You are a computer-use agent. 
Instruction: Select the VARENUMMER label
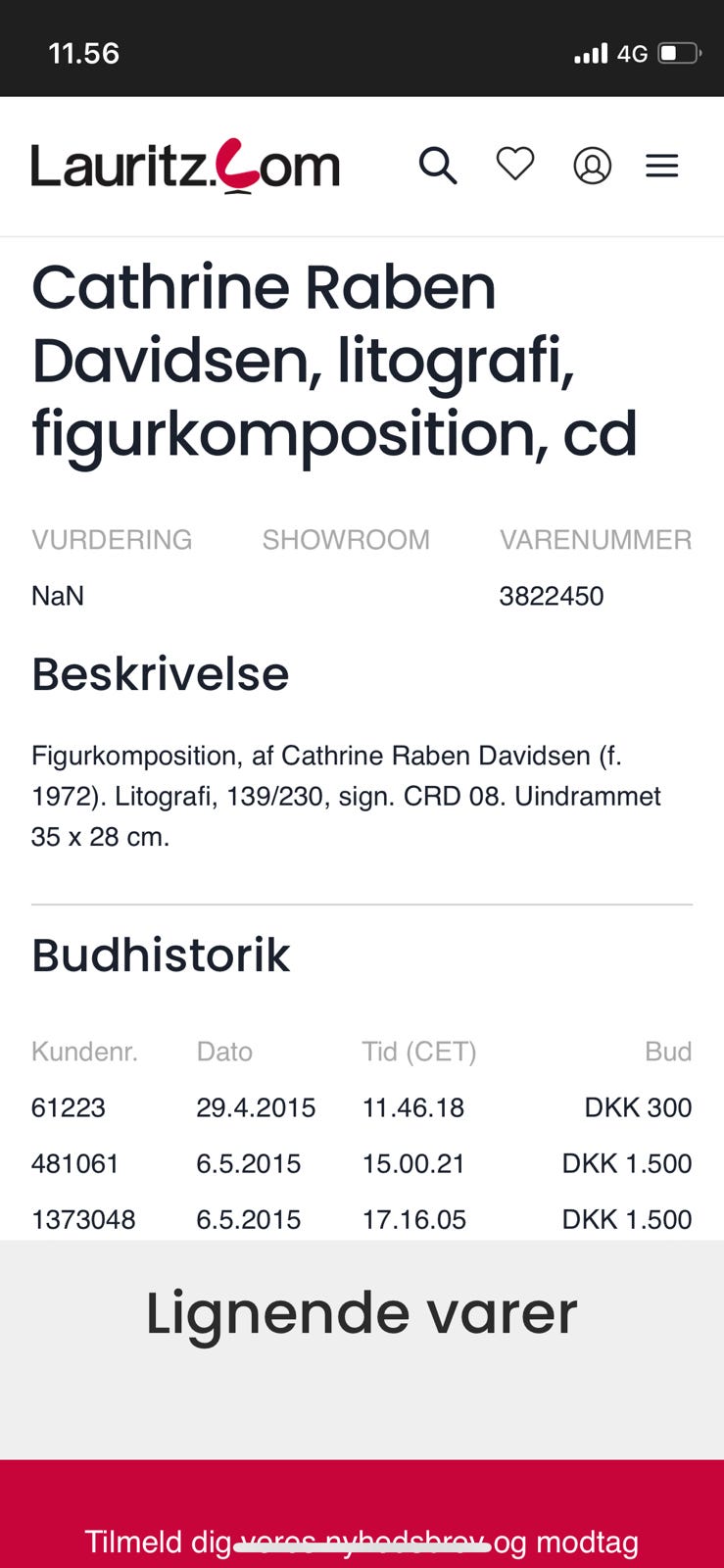[596, 539]
